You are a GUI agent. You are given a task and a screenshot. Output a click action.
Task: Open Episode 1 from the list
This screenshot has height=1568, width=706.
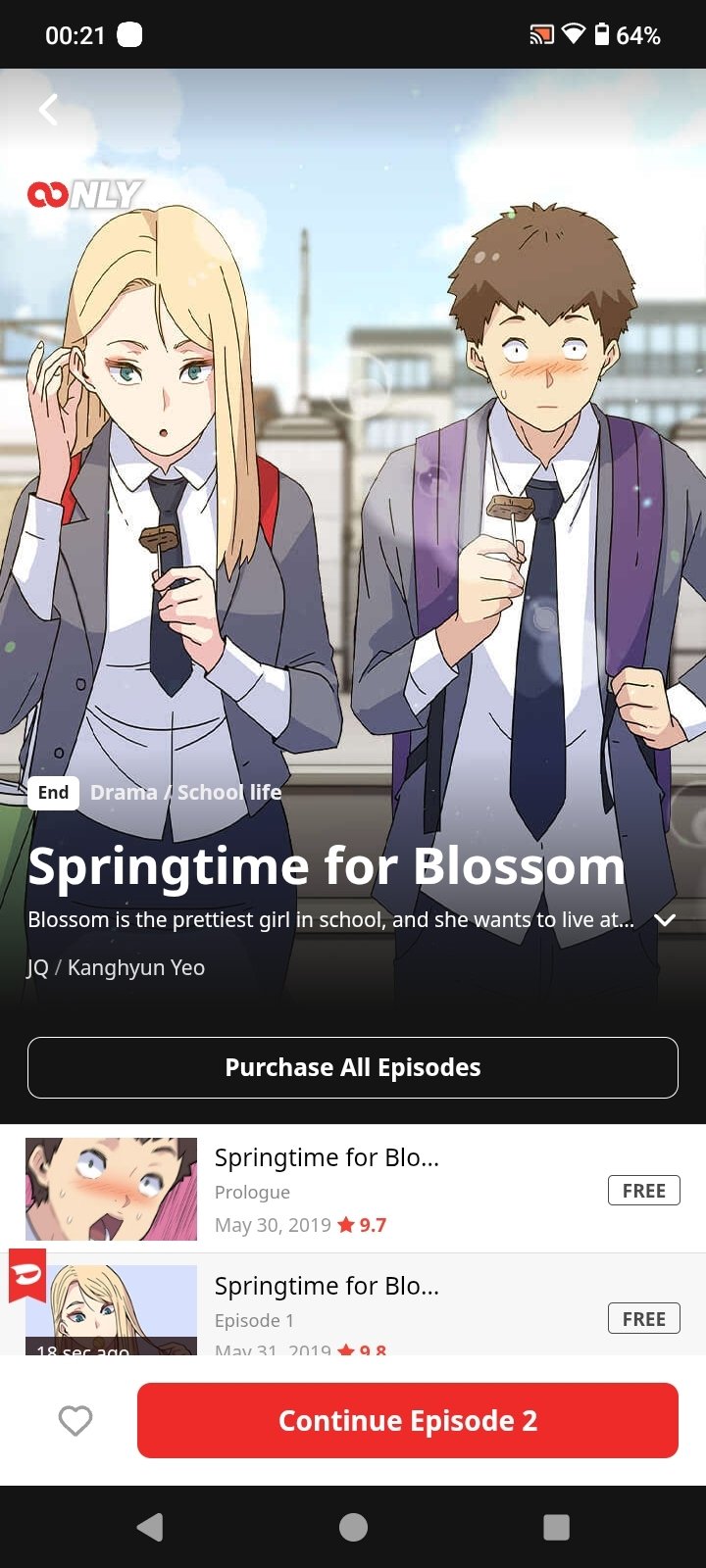353,1308
